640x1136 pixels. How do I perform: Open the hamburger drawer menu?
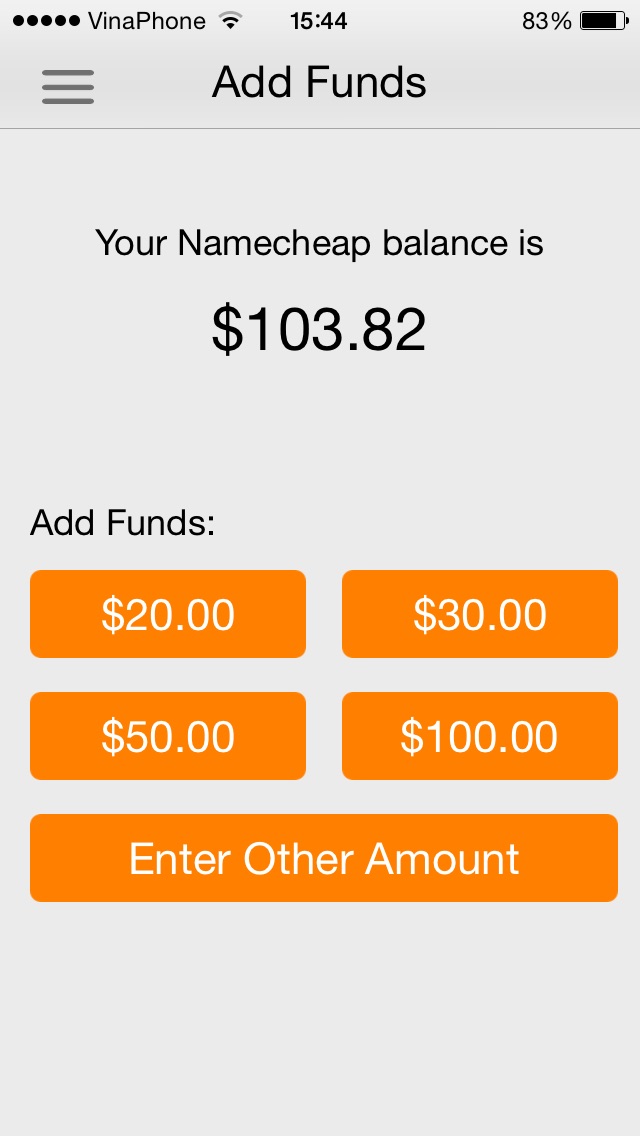68,86
